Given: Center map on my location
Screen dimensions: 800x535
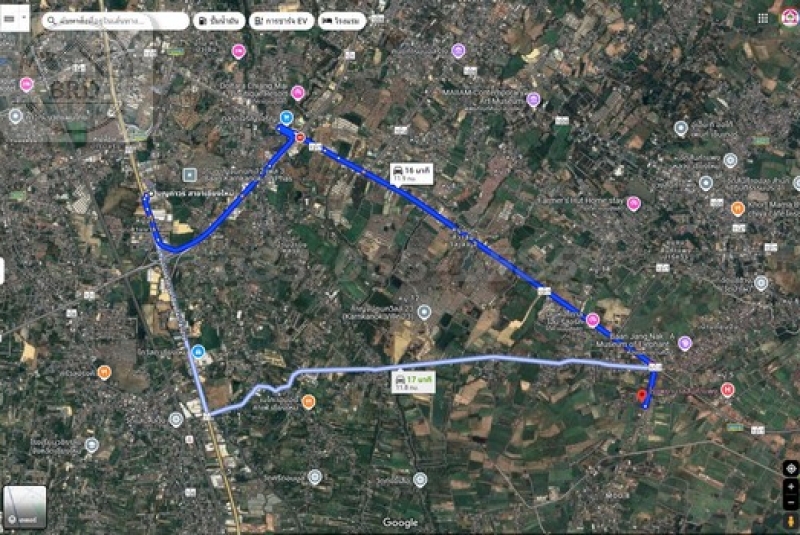Looking at the screenshot, I should (790, 468).
